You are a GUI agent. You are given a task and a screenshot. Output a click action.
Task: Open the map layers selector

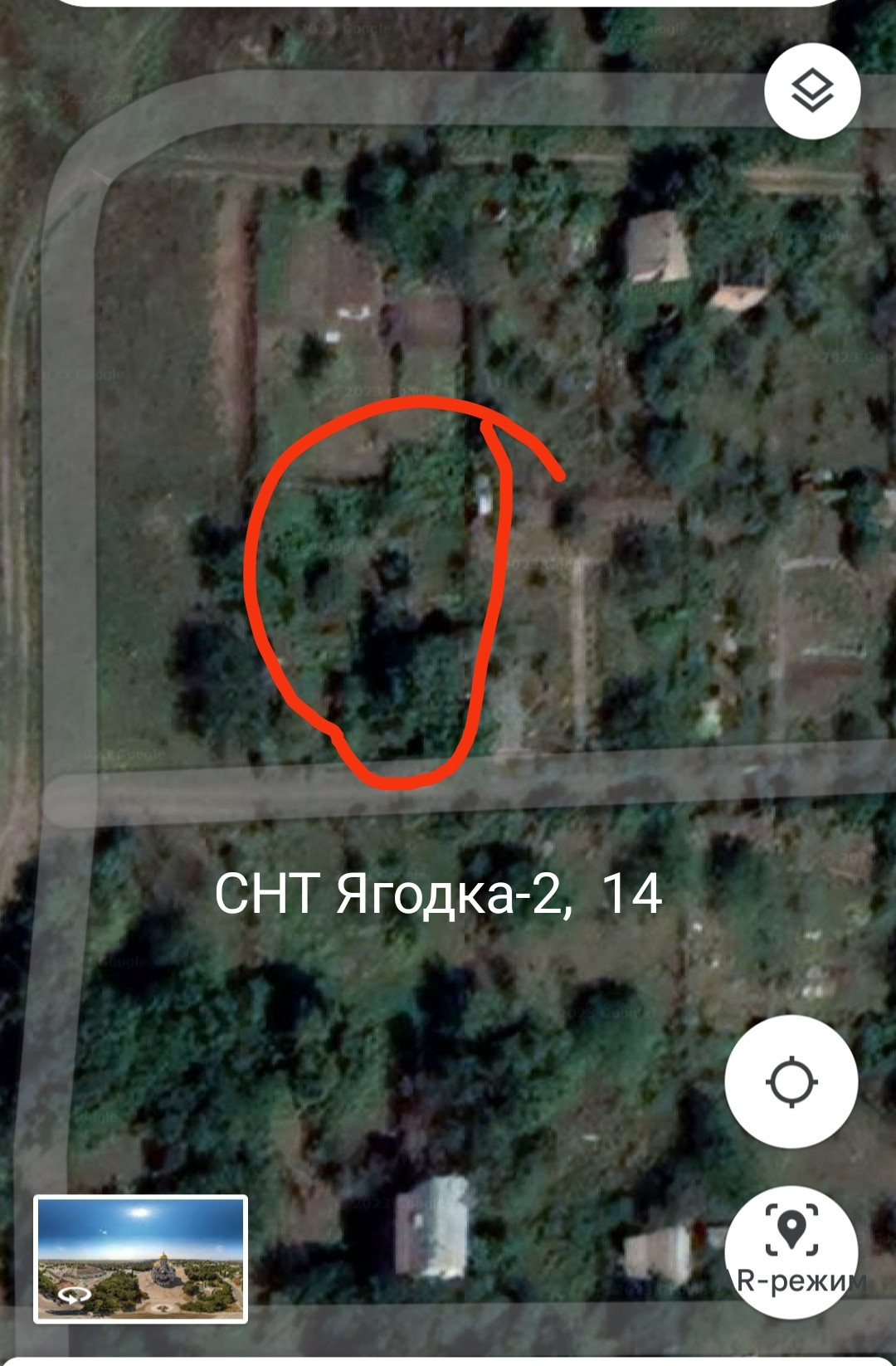[812, 90]
